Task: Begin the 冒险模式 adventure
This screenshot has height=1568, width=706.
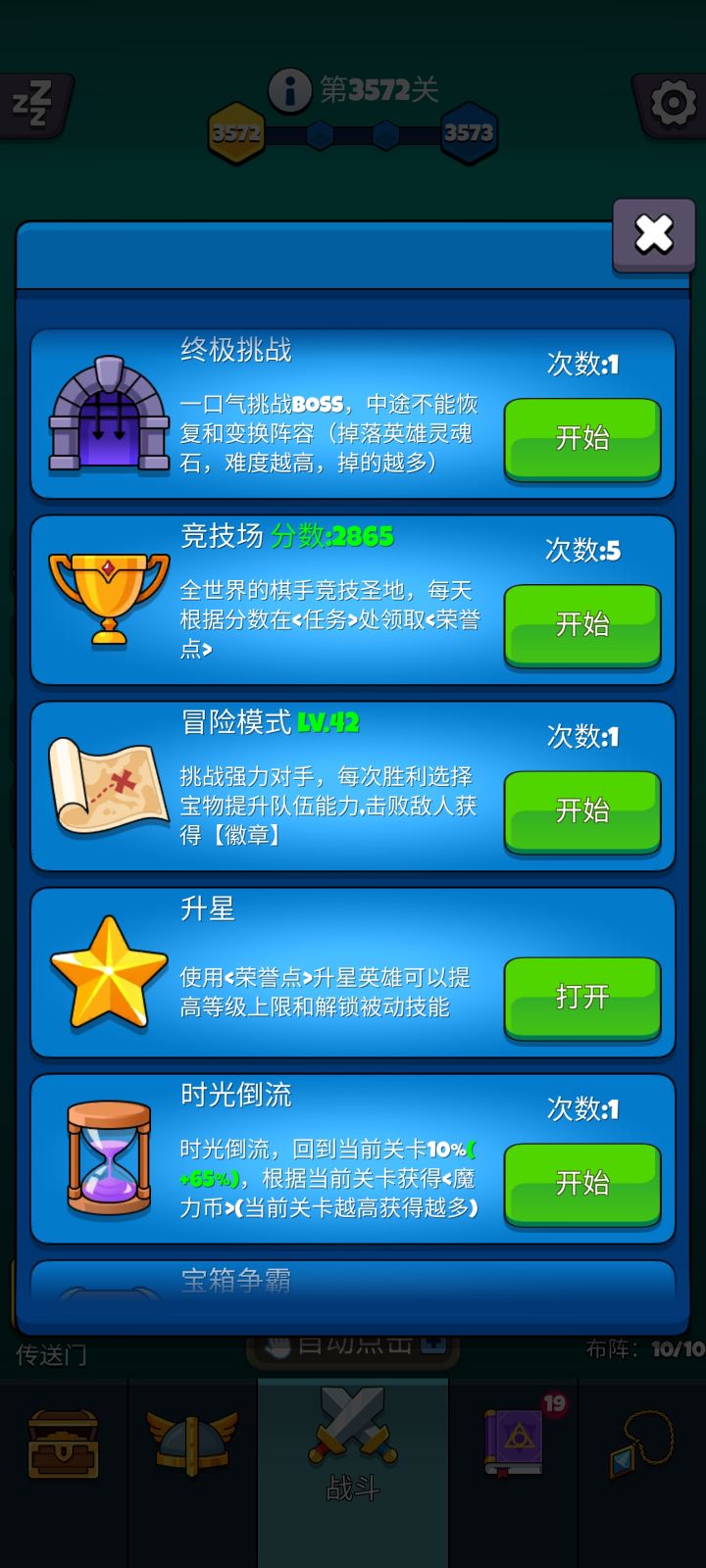Action: click(582, 811)
